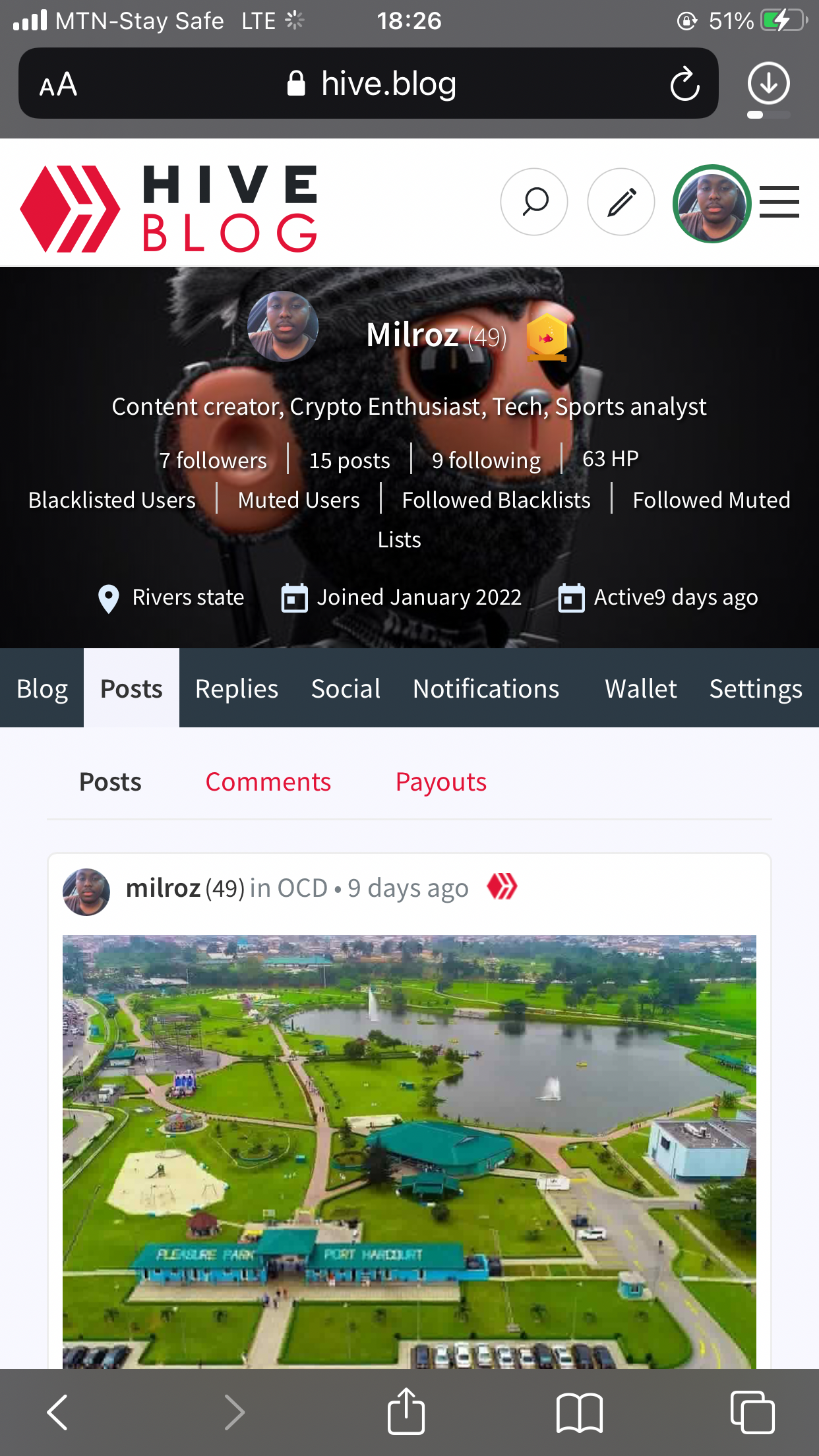The image size is (819, 1456).
Task: Open the hamburger menu
Action: coord(779,202)
